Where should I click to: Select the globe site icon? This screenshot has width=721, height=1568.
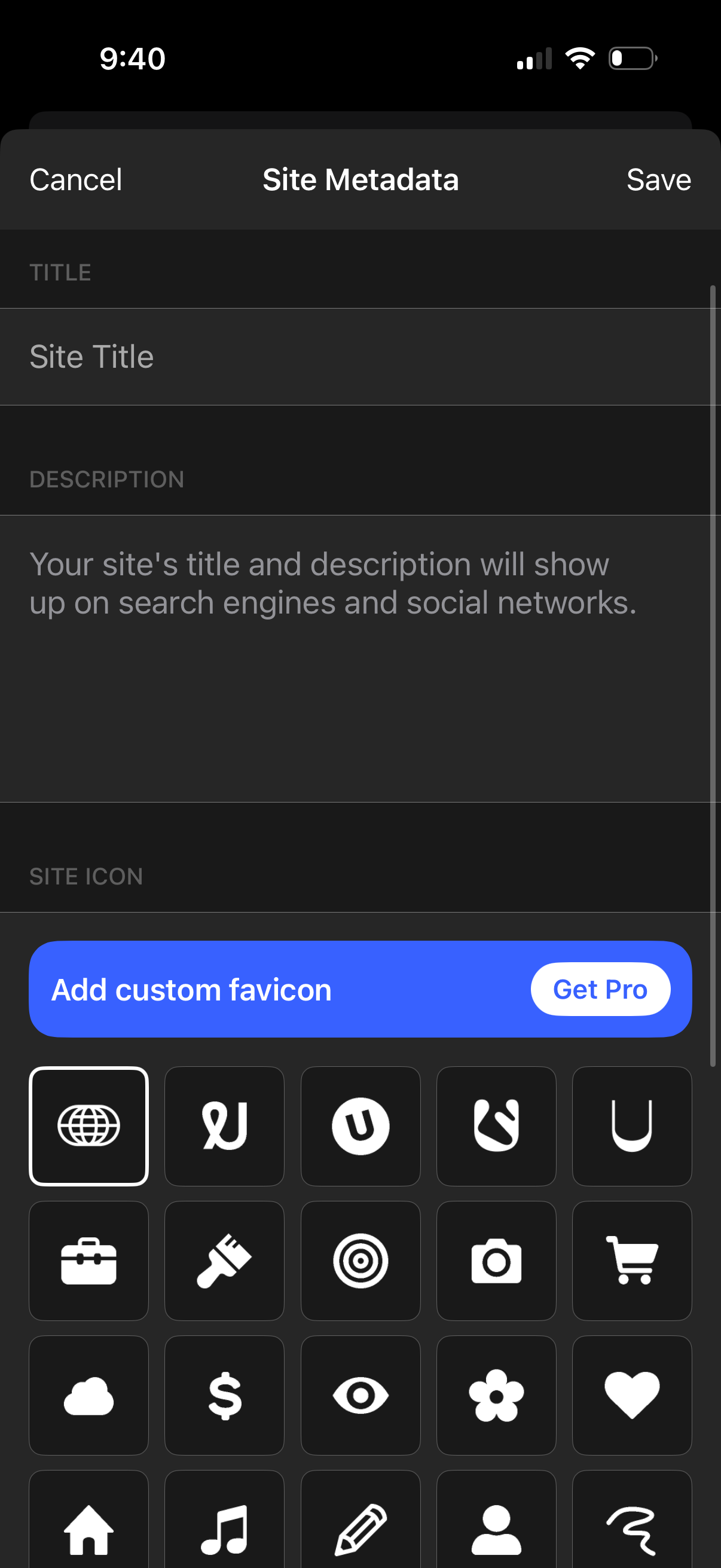89,1126
